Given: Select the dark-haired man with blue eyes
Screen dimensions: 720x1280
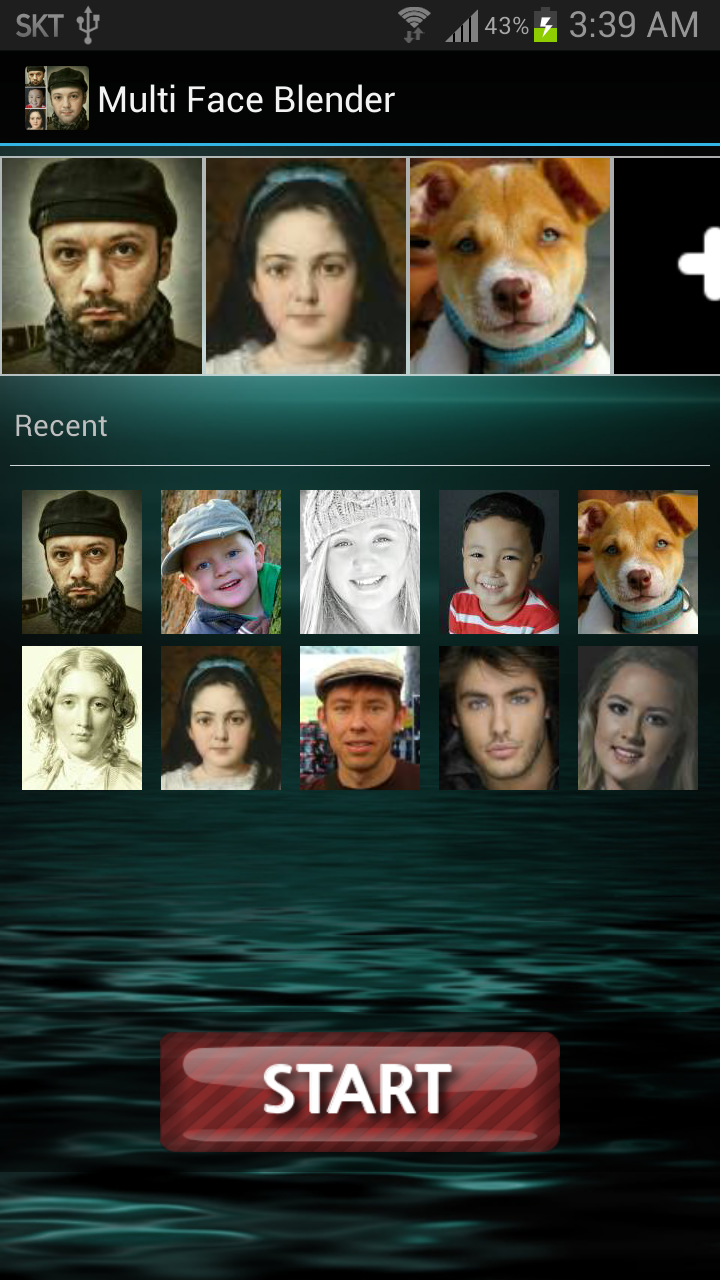Looking at the screenshot, I should point(499,718).
